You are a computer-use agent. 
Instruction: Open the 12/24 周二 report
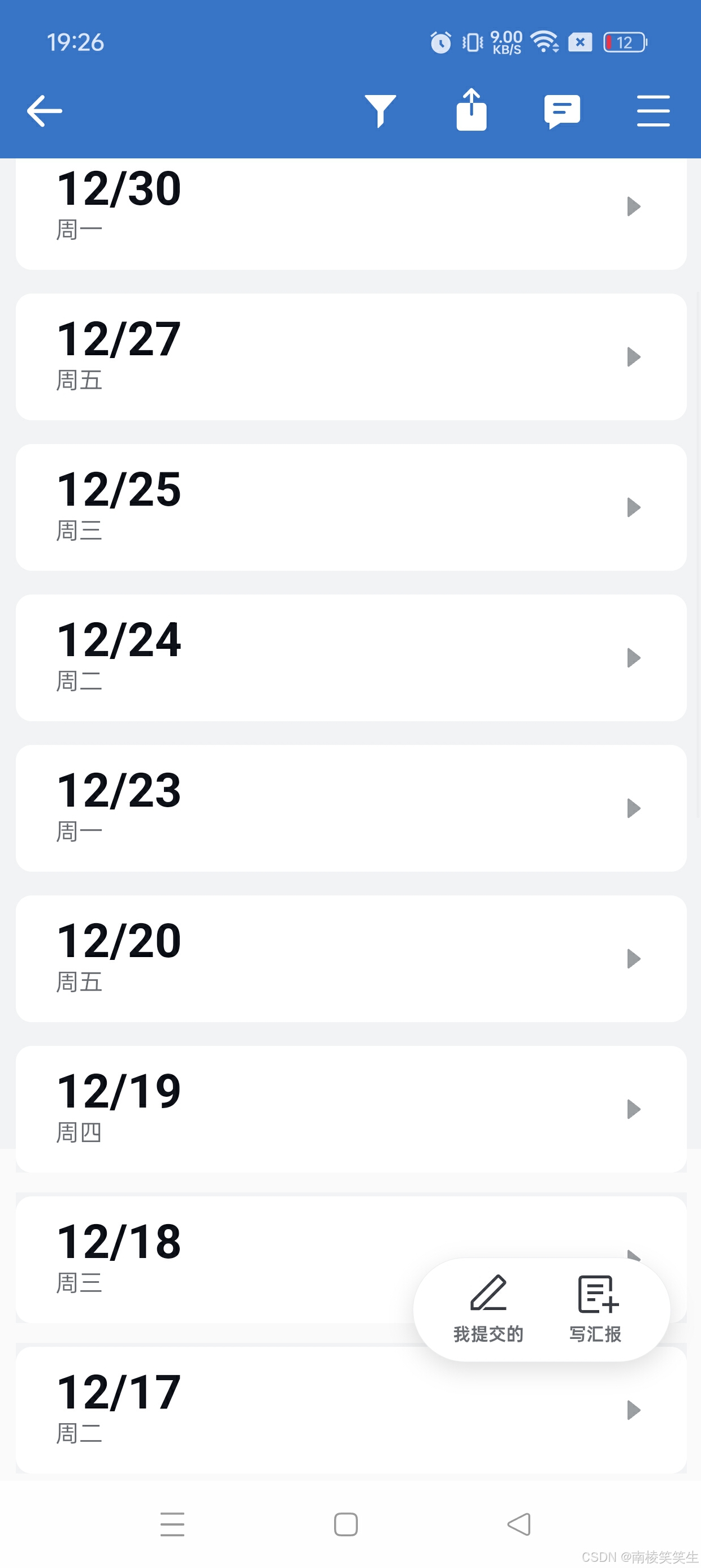click(x=350, y=657)
